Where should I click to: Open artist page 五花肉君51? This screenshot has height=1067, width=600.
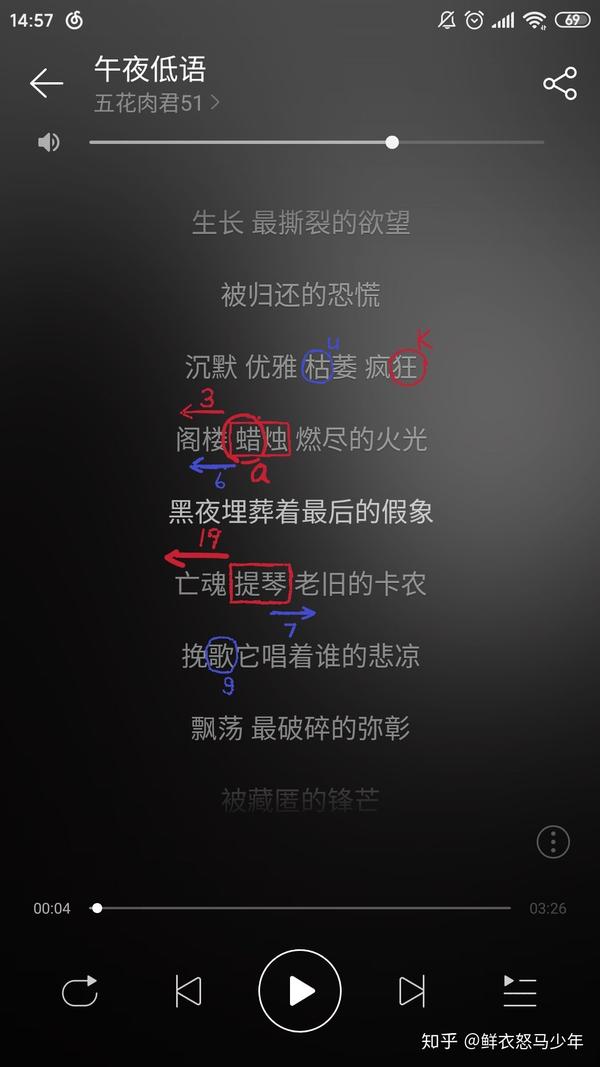pyautogui.click(x=156, y=103)
